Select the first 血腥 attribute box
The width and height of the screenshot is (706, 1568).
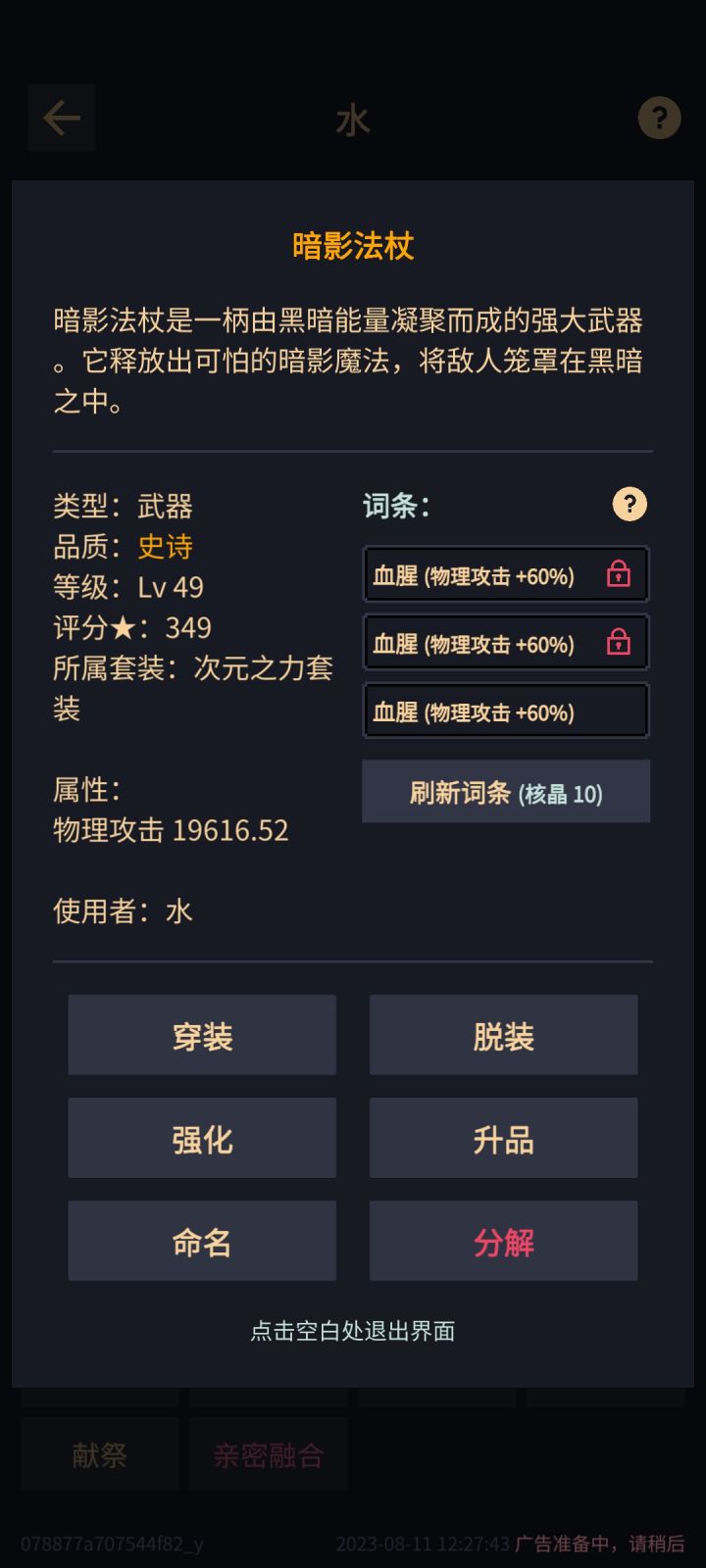[x=480, y=575]
